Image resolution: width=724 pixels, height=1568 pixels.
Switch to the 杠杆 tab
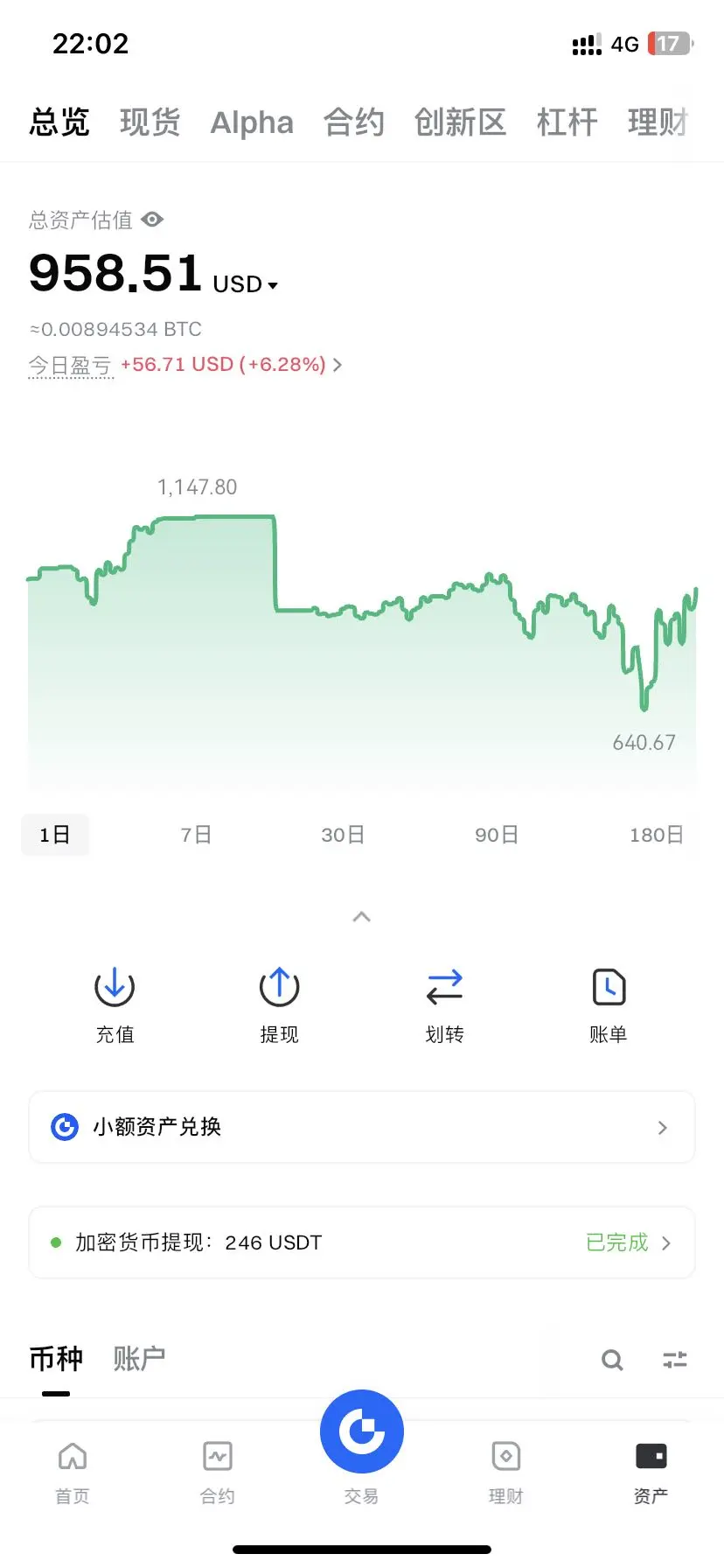(x=567, y=122)
